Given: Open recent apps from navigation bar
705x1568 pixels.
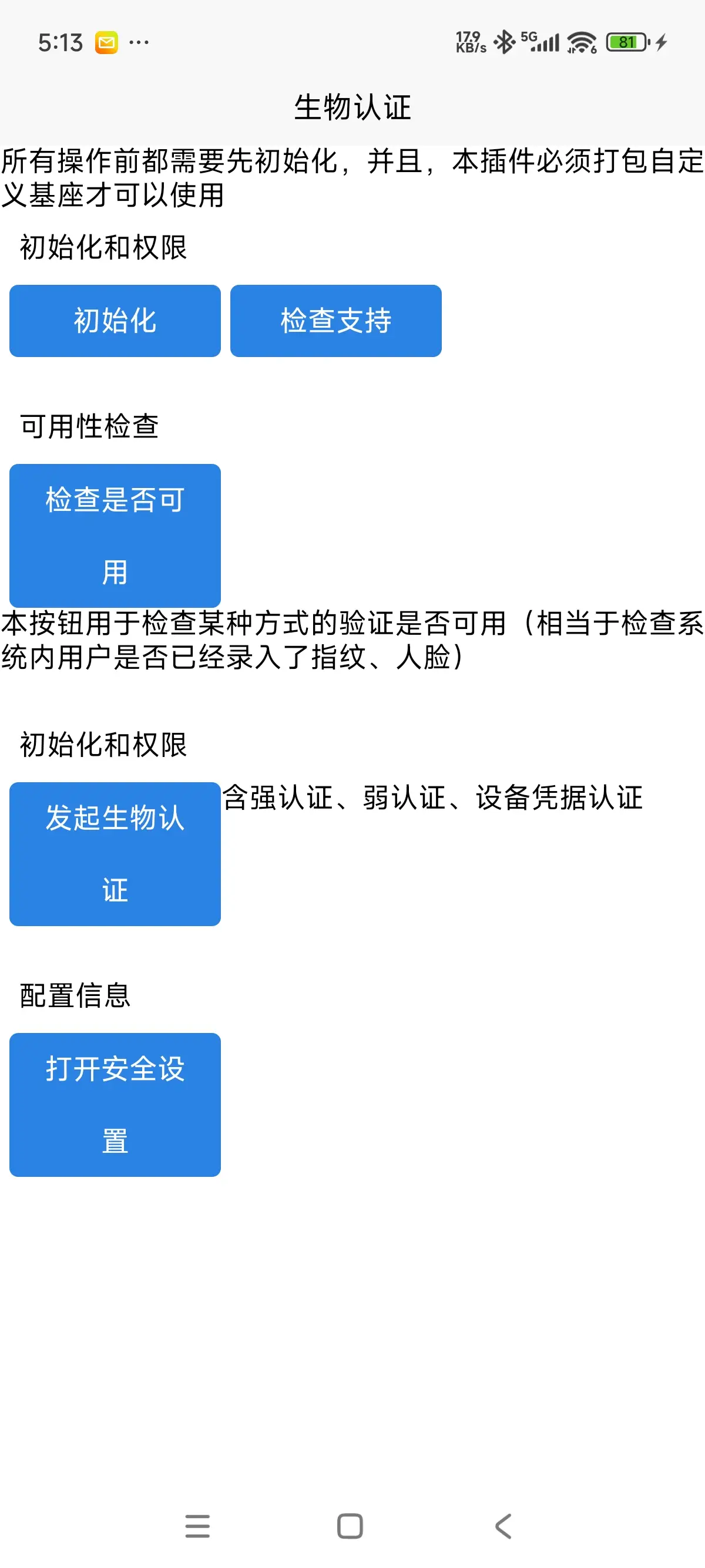Looking at the screenshot, I should click(197, 1526).
